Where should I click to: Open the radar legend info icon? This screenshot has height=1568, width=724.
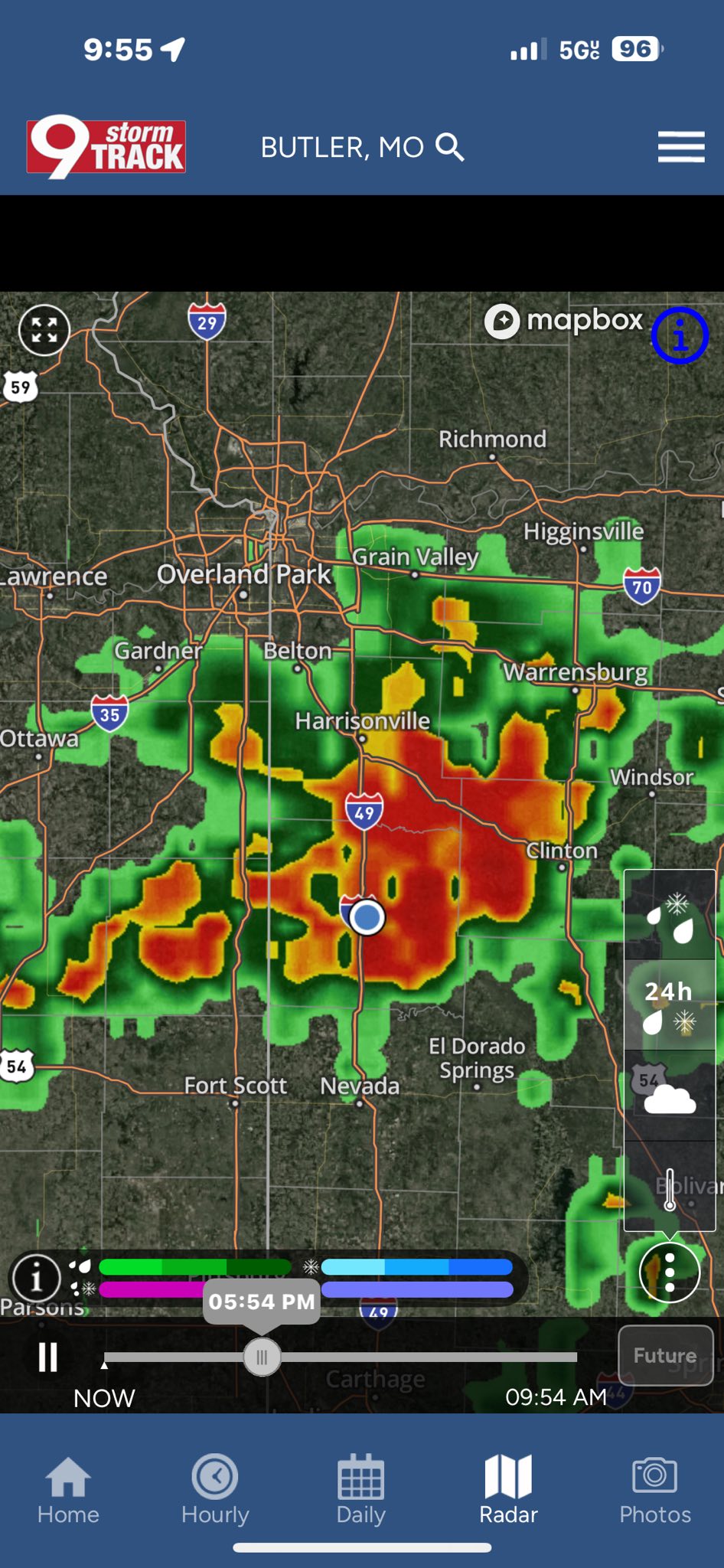[x=35, y=1277]
